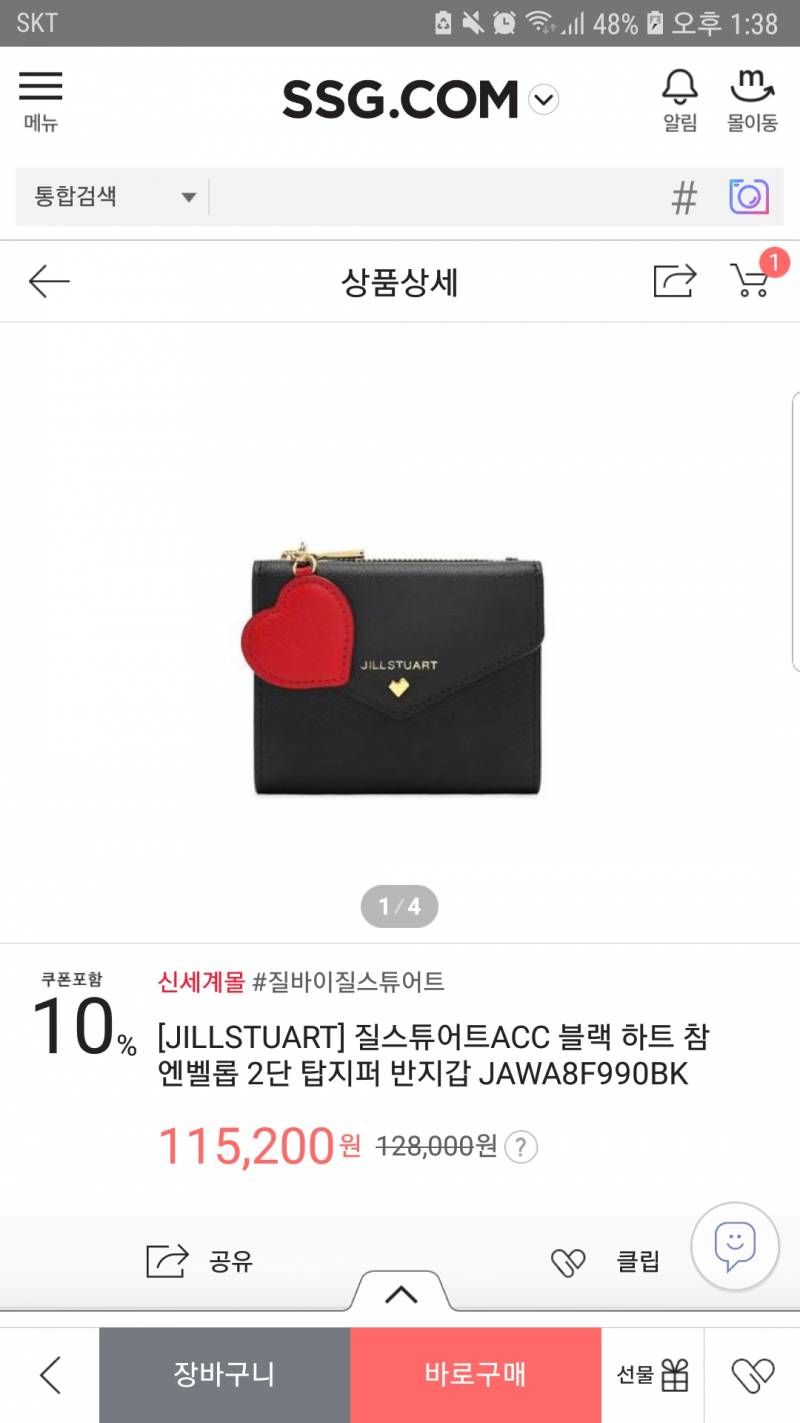Open the cart showing 1 item
This screenshot has height=1423, width=800.
[749, 281]
